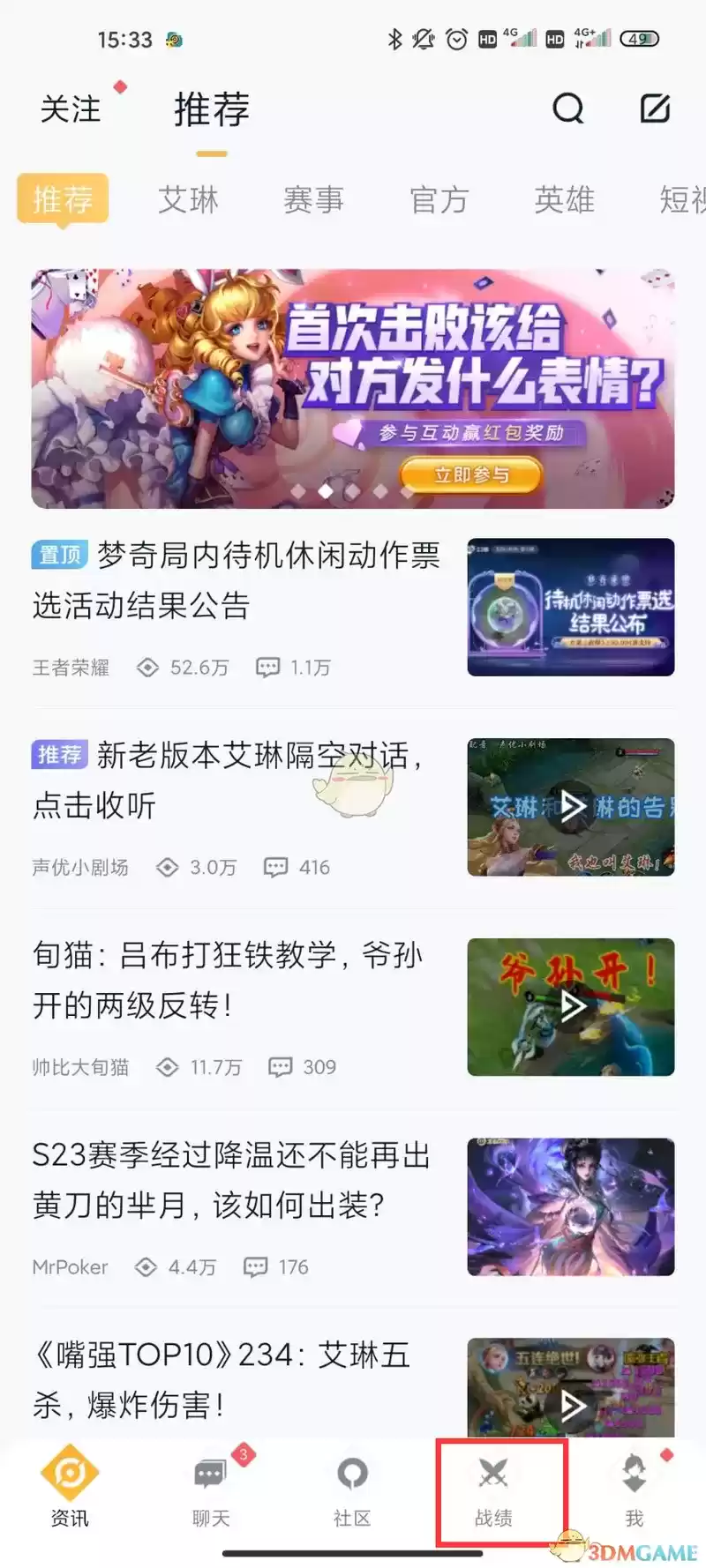Switch to the 赛事 category tab
The width and height of the screenshot is (706, 1568).
click(314, 200)
